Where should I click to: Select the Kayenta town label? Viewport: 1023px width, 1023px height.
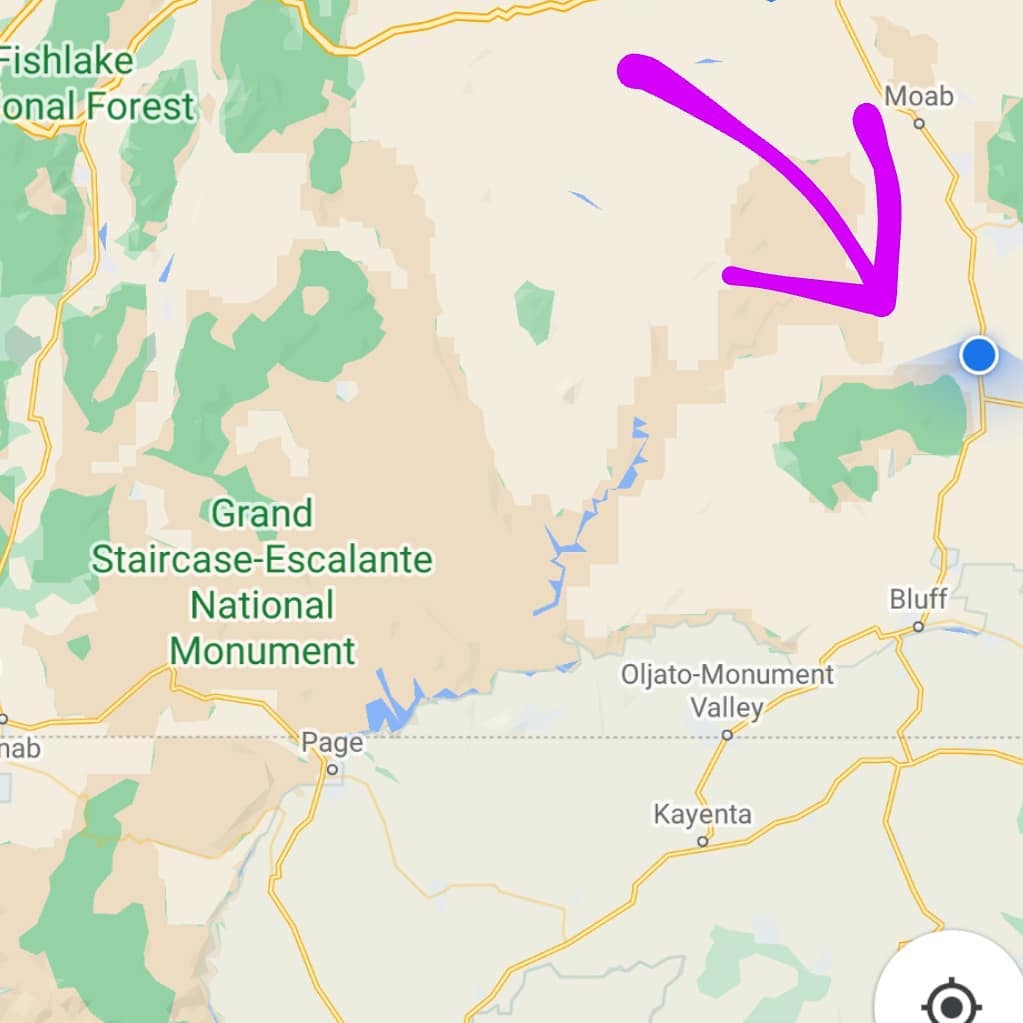tap(702, 814)
